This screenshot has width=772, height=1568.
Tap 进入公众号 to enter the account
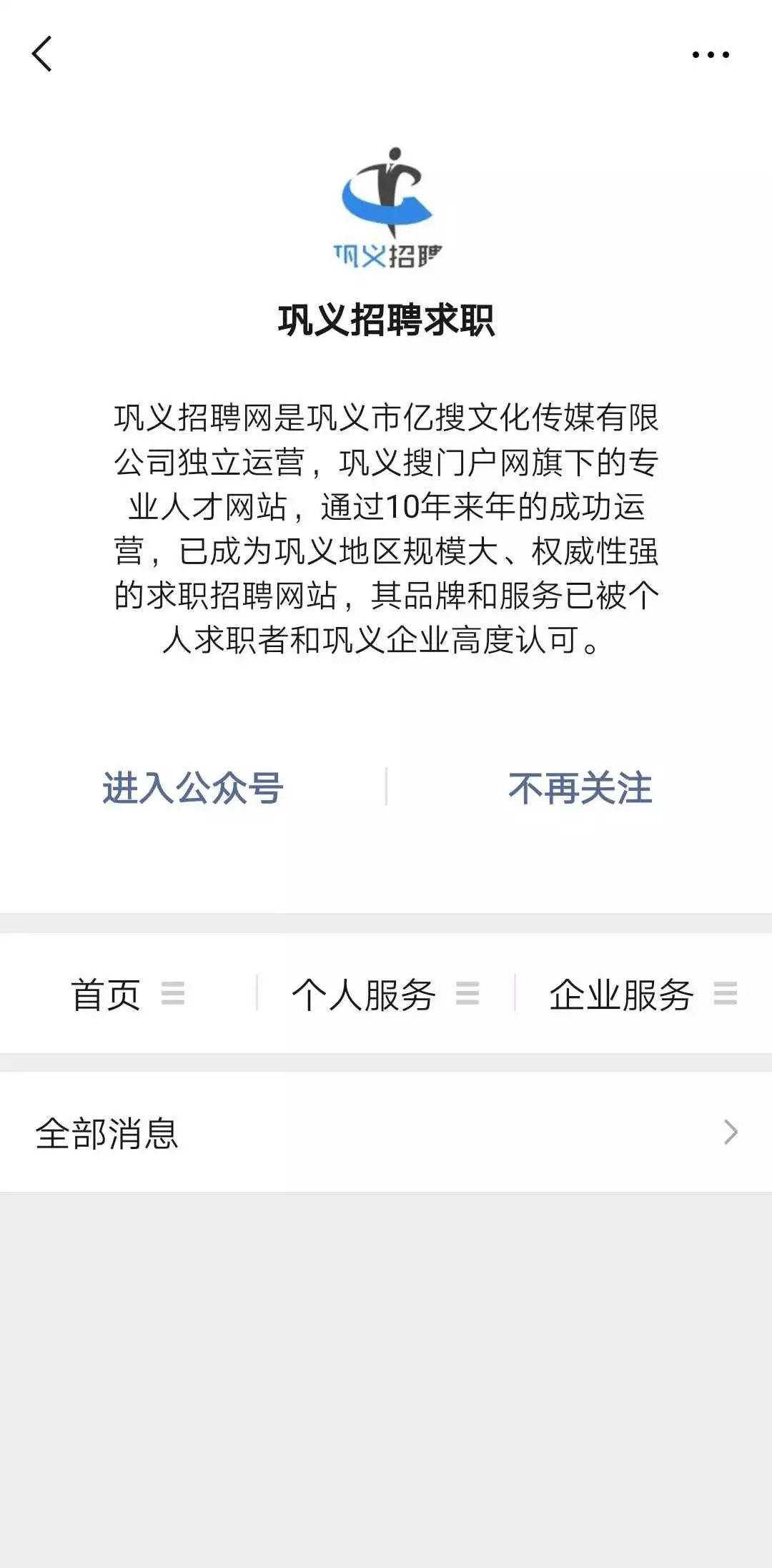coord(193,788)
